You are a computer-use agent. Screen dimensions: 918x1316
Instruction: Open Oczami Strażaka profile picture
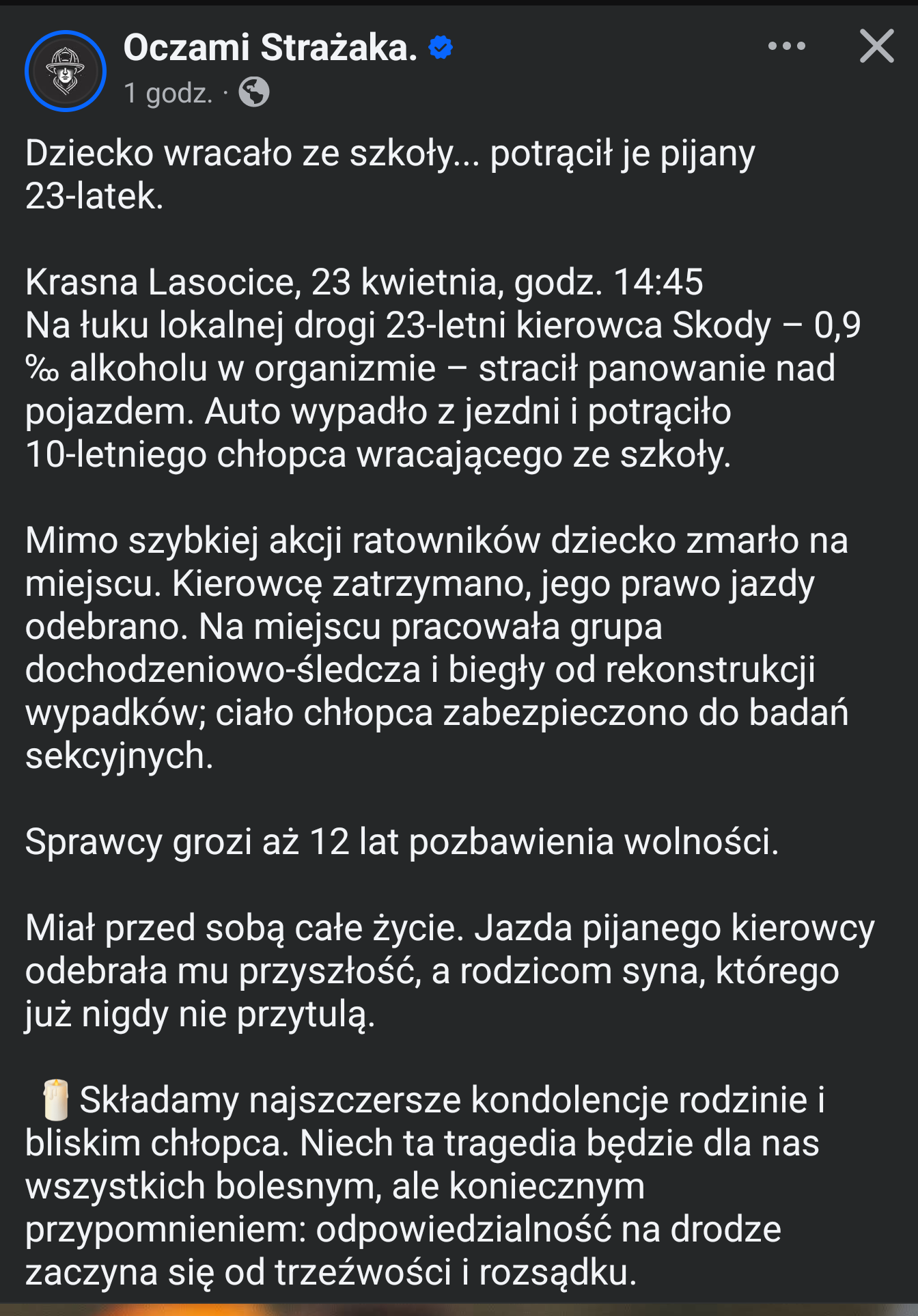(66, 71)
